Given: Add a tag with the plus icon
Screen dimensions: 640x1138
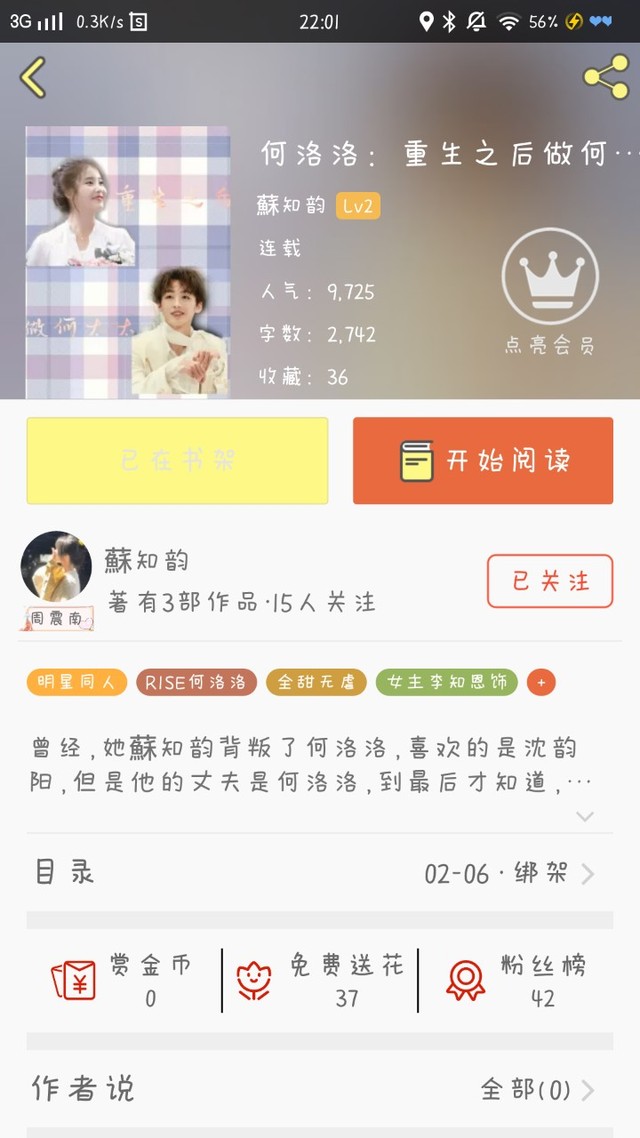Looking at the screenshot, I should tap(541, 682).
